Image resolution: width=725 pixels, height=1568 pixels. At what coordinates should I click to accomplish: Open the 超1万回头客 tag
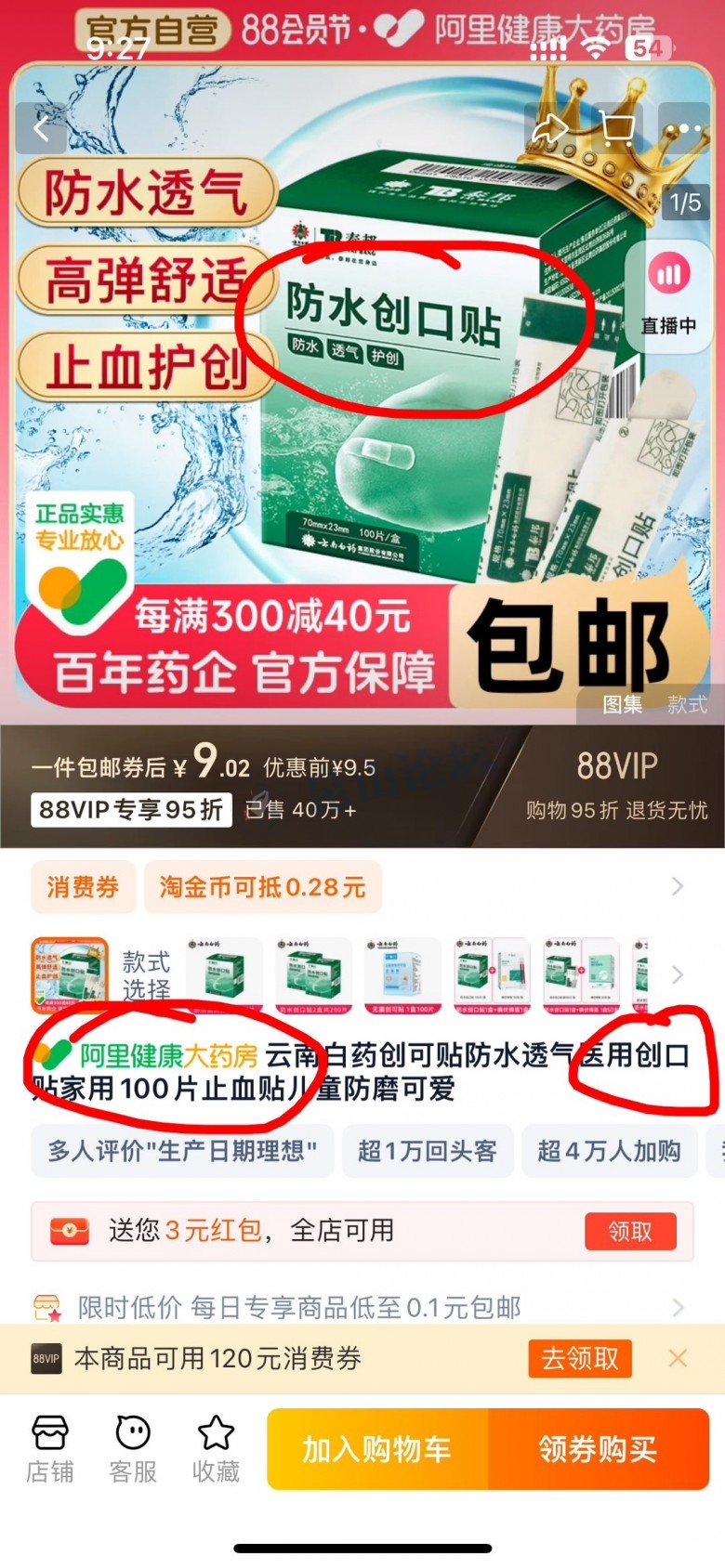tap(428, 1151)
